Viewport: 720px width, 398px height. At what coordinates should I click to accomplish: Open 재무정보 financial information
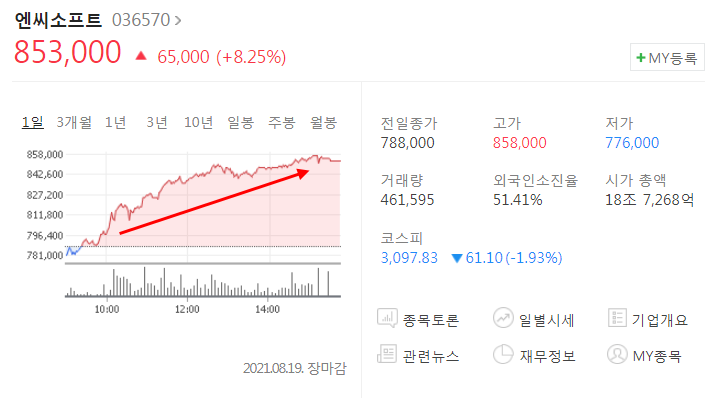(534, 355)
